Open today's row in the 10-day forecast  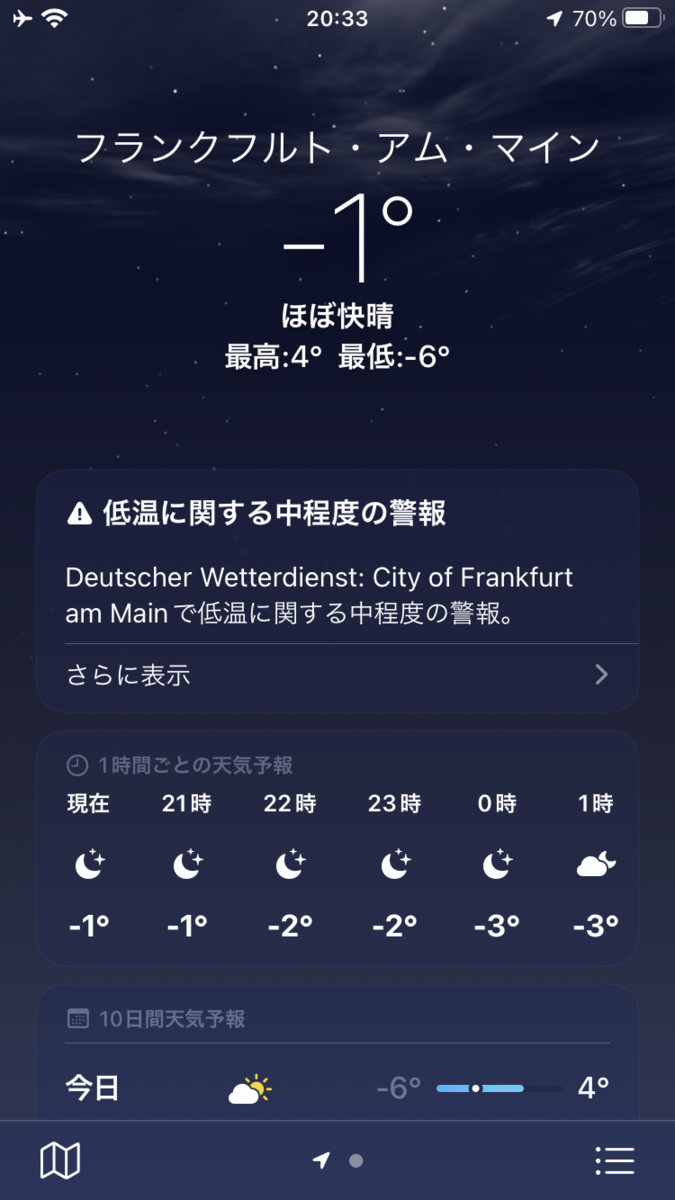[x=337, y=1087]
